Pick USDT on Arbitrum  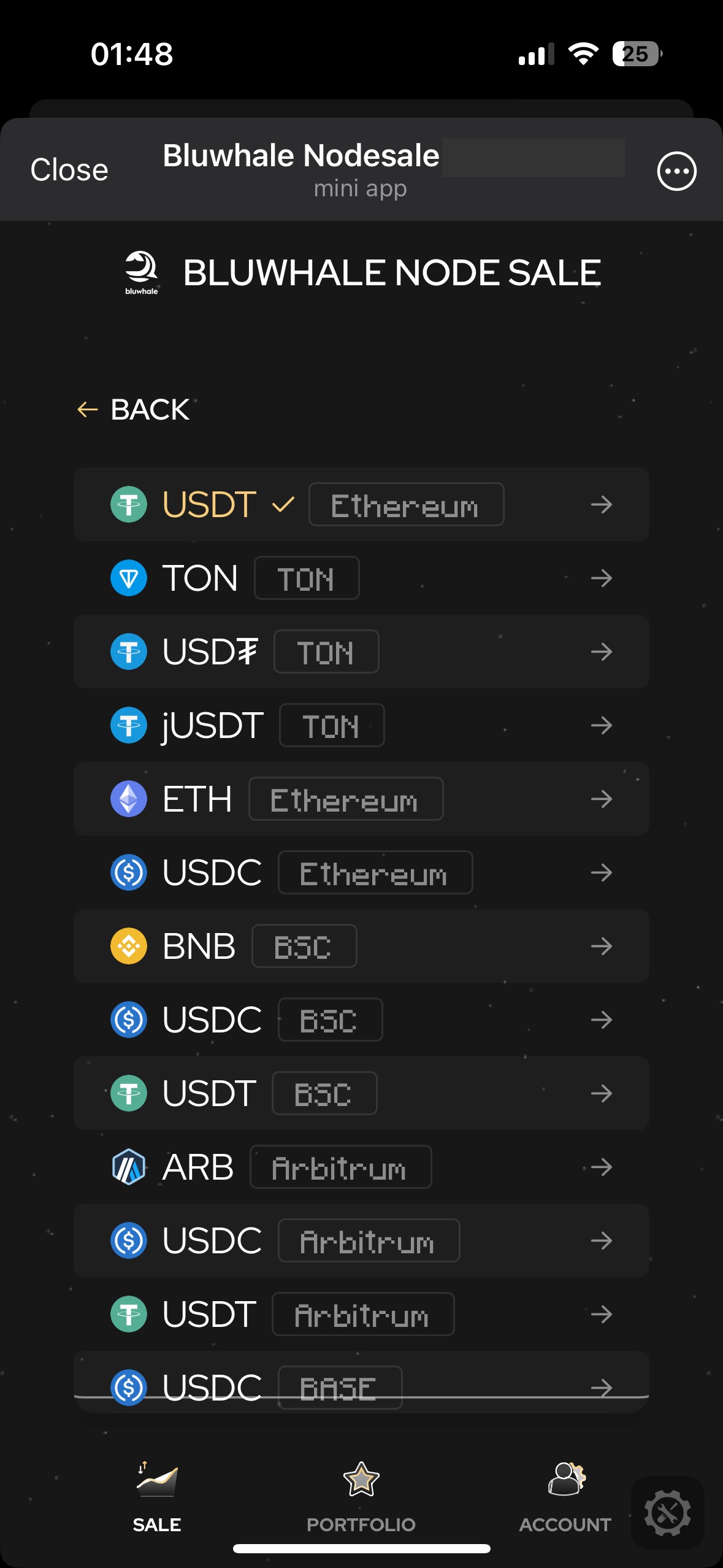pos(361,1314)
